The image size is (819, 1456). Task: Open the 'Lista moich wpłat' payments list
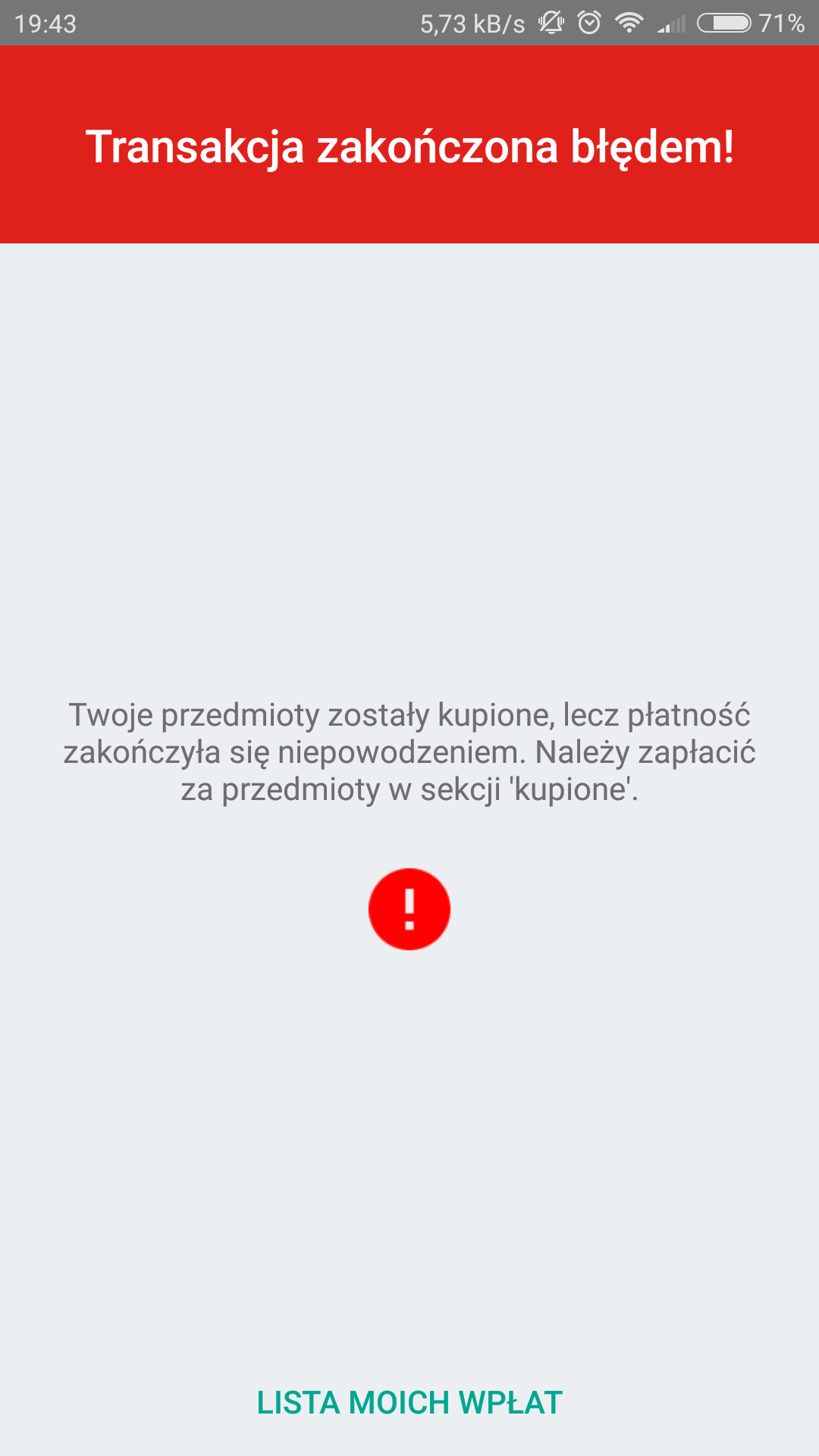pyautogui.click(x=409, y=1402)
